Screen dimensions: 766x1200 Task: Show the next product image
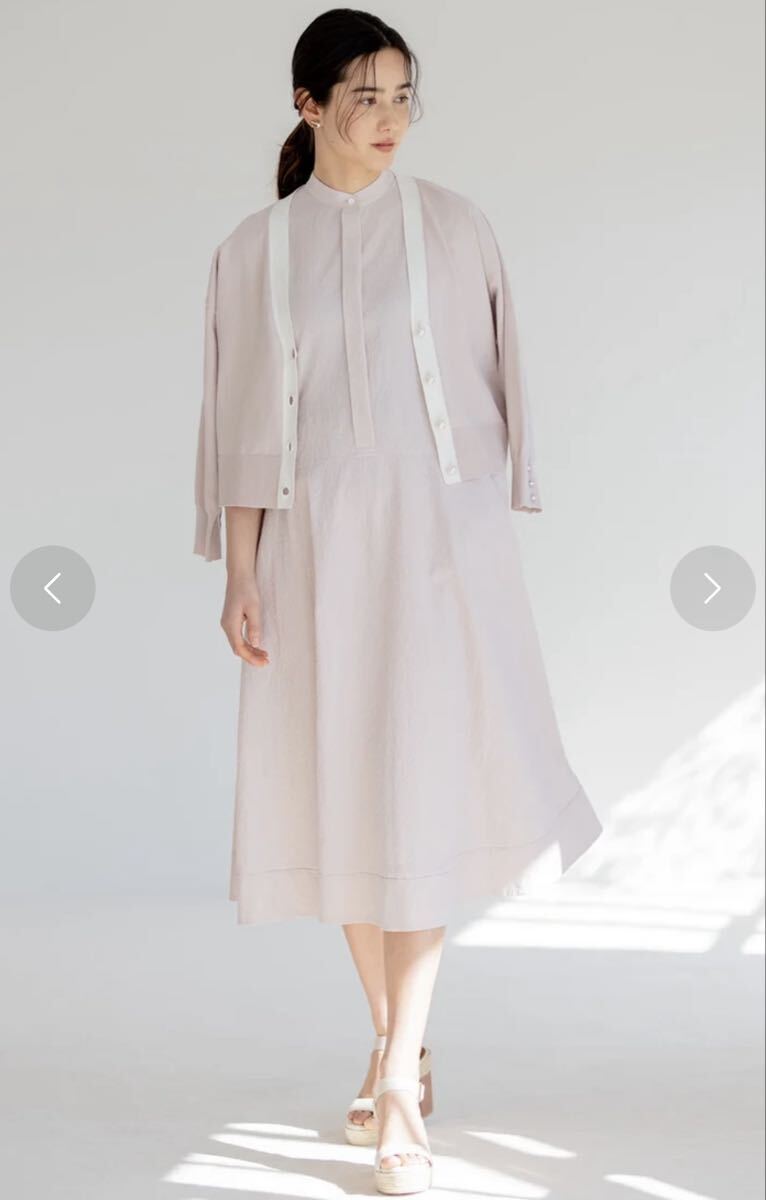[x=712, y=588]
